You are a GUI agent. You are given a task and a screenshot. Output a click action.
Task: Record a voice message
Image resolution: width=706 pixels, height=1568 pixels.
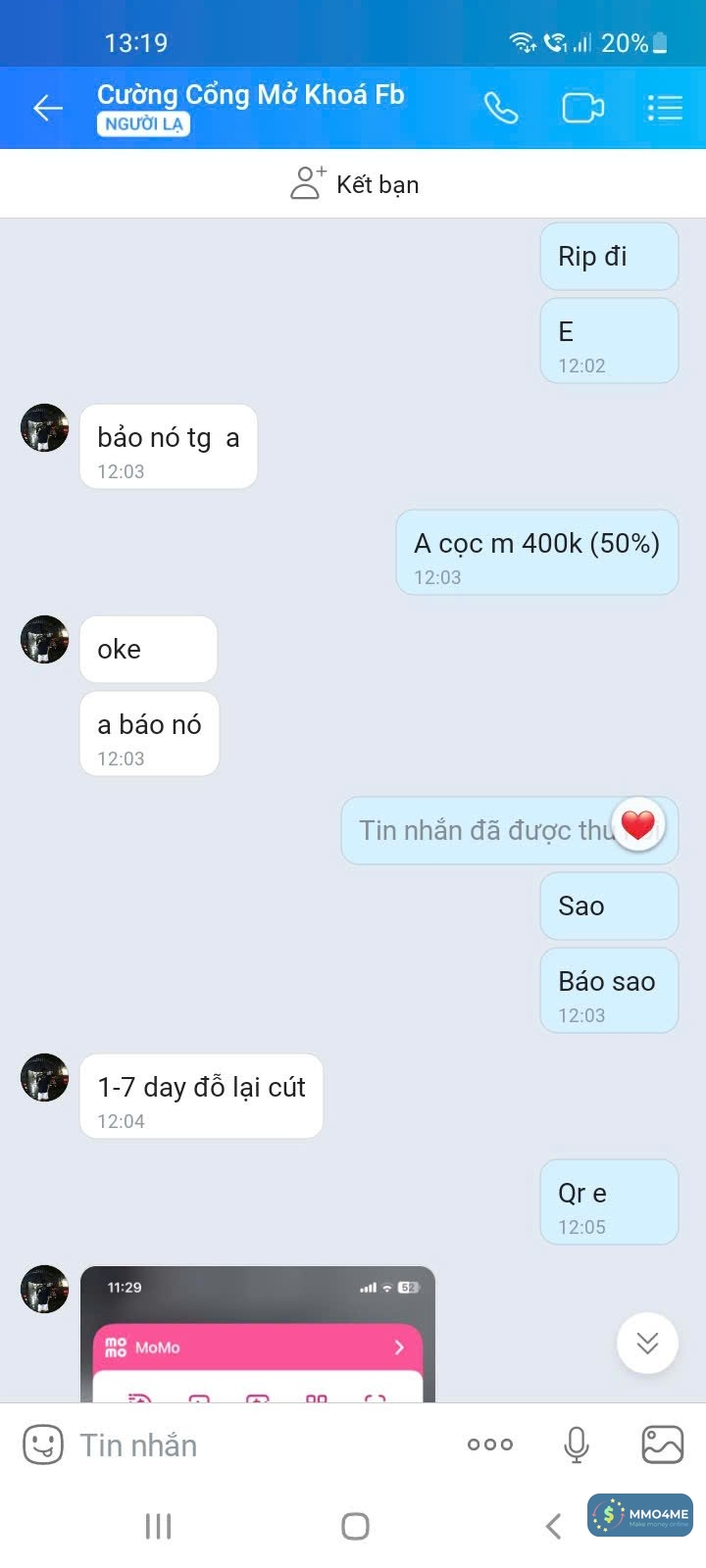click(x=577, y=1445)
